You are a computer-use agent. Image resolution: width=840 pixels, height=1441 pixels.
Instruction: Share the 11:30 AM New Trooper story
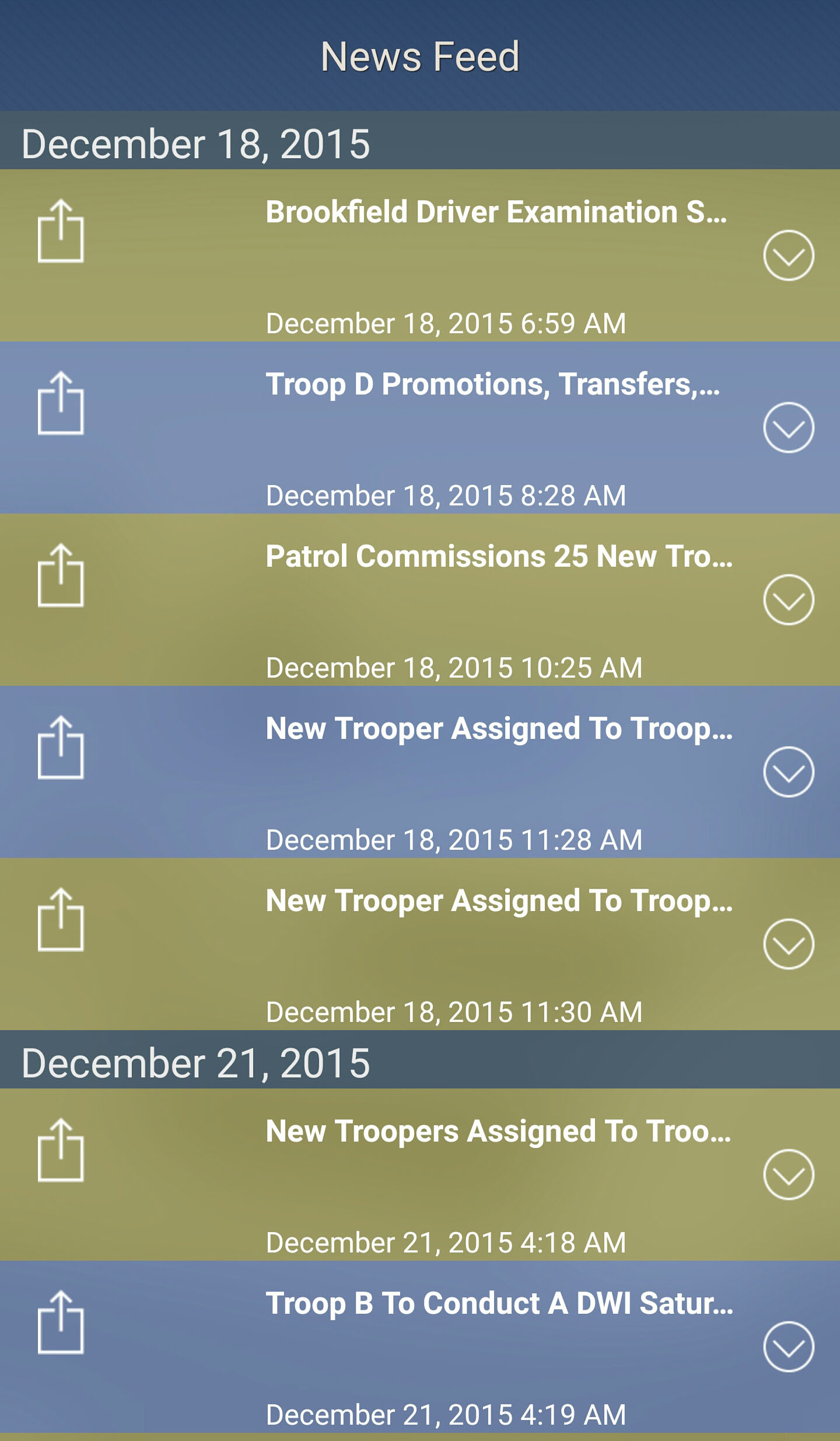[61, 920]
